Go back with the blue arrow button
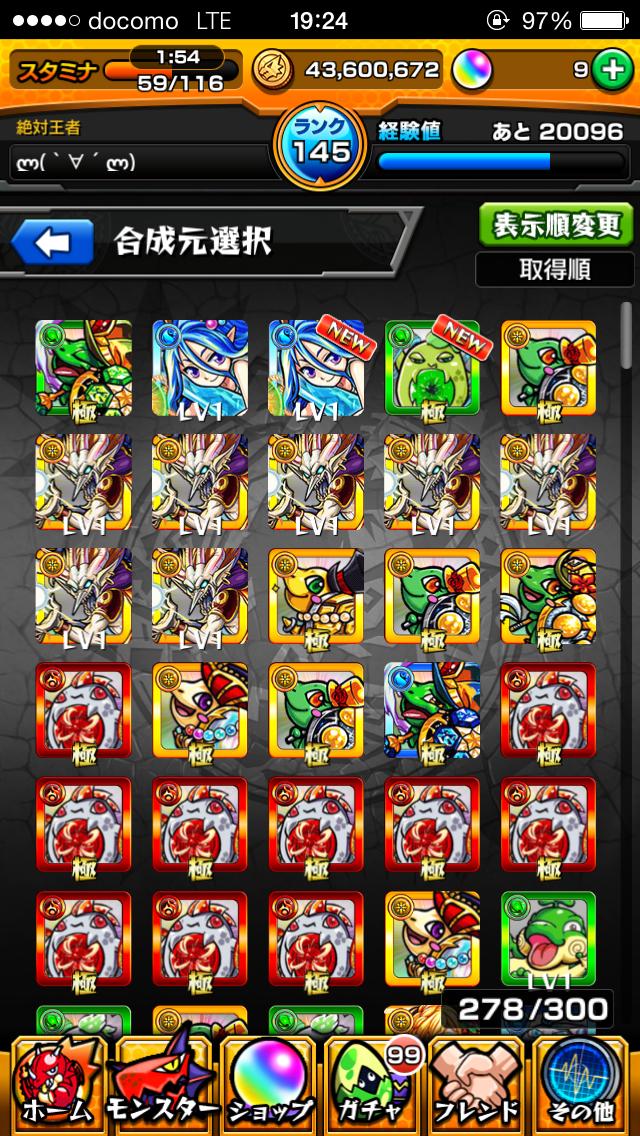This screenshot has height=1136, width=640. point(52,242)
